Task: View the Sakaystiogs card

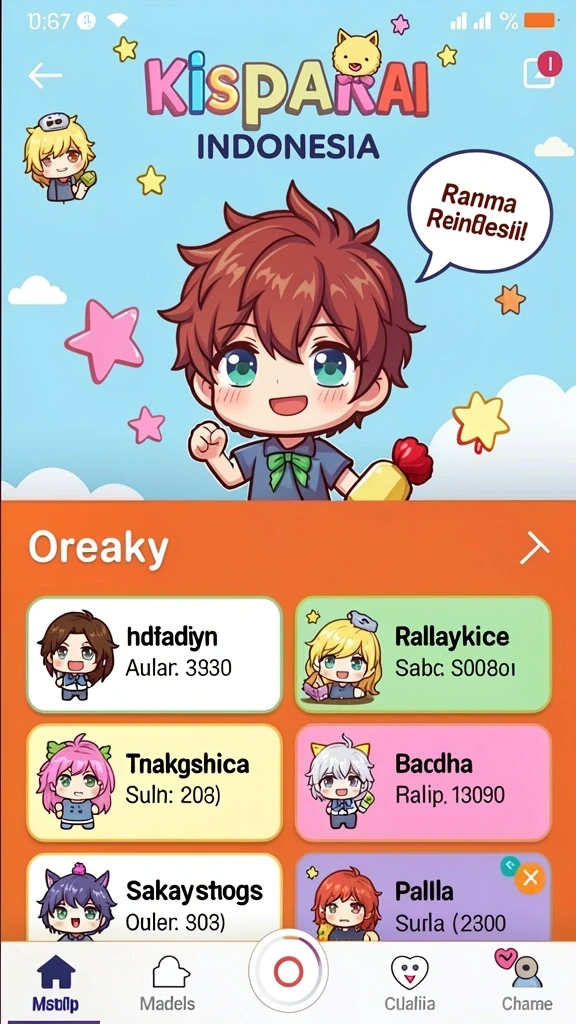Action: (154, 897)
